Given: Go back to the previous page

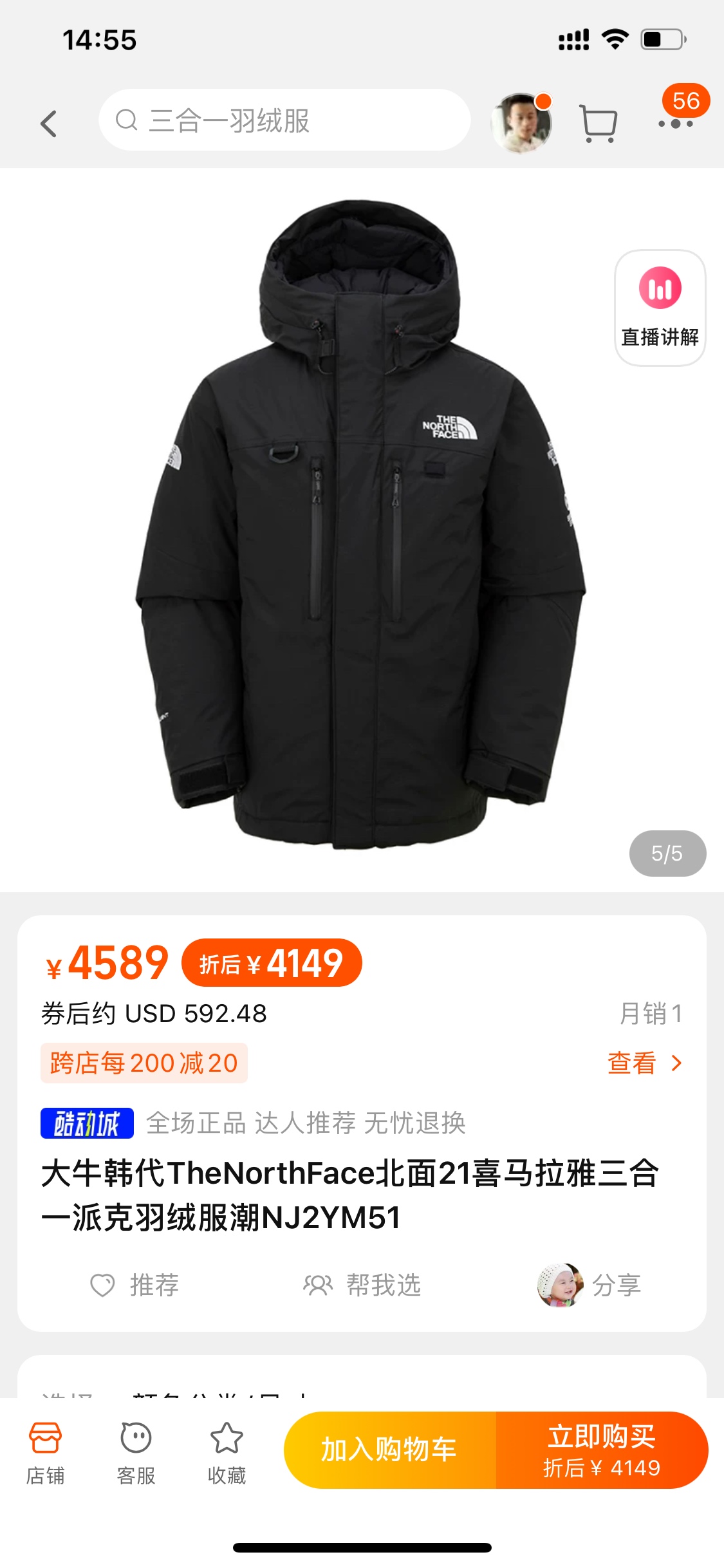Looking at the screenshot, I should pos(49,122).
